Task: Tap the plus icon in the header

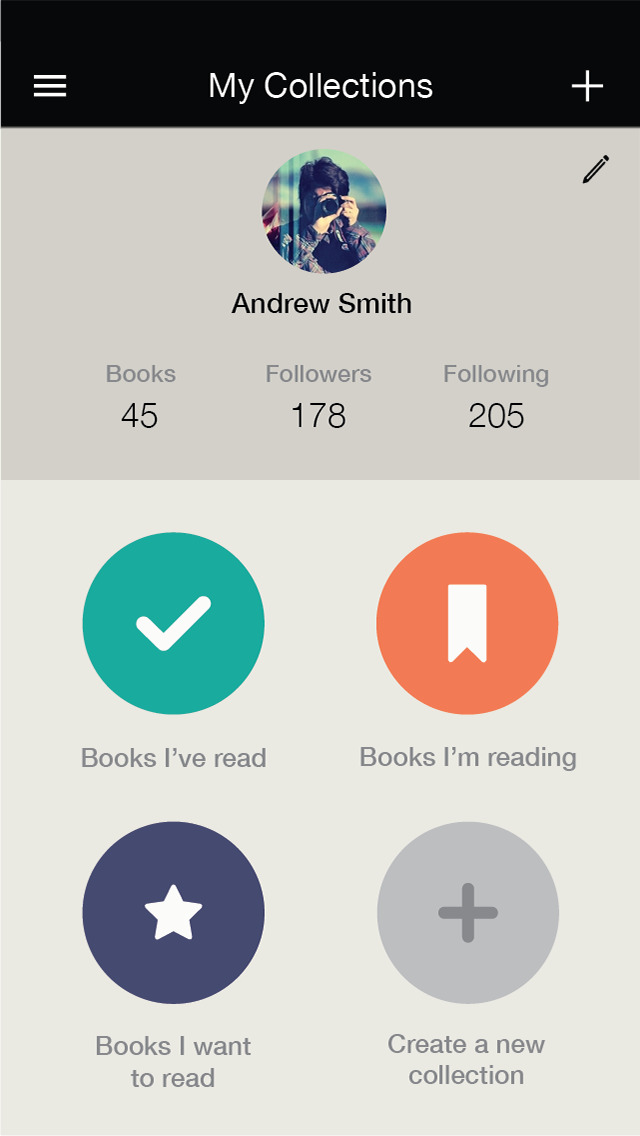Action: click(x=587, y=87)
